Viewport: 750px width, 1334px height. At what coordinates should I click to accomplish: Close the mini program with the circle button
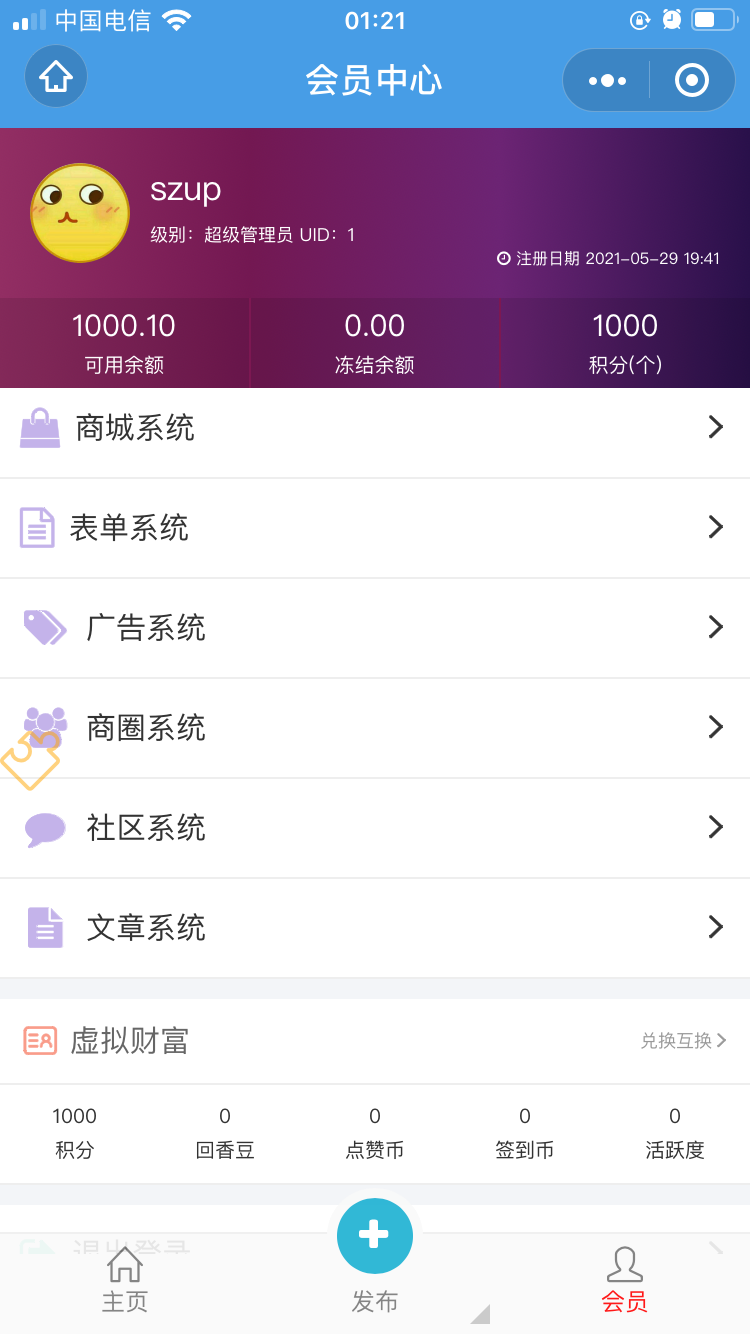[x=692, y=80]
